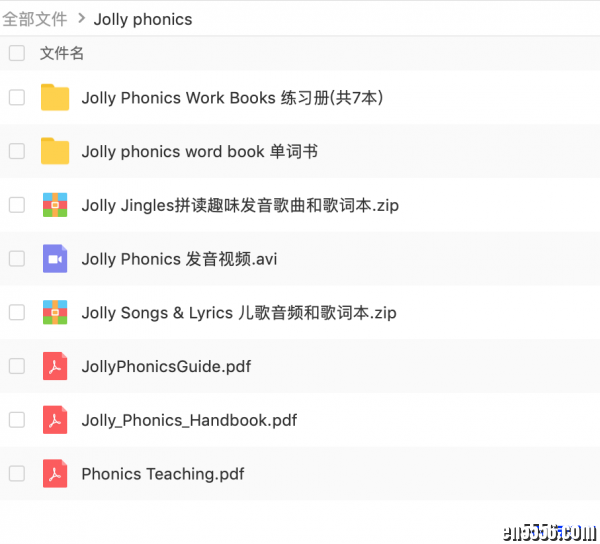Screen dimensions: 600x544
Task: Tick the select-all checkbox beside 文件名
Action: pos(16,53)
